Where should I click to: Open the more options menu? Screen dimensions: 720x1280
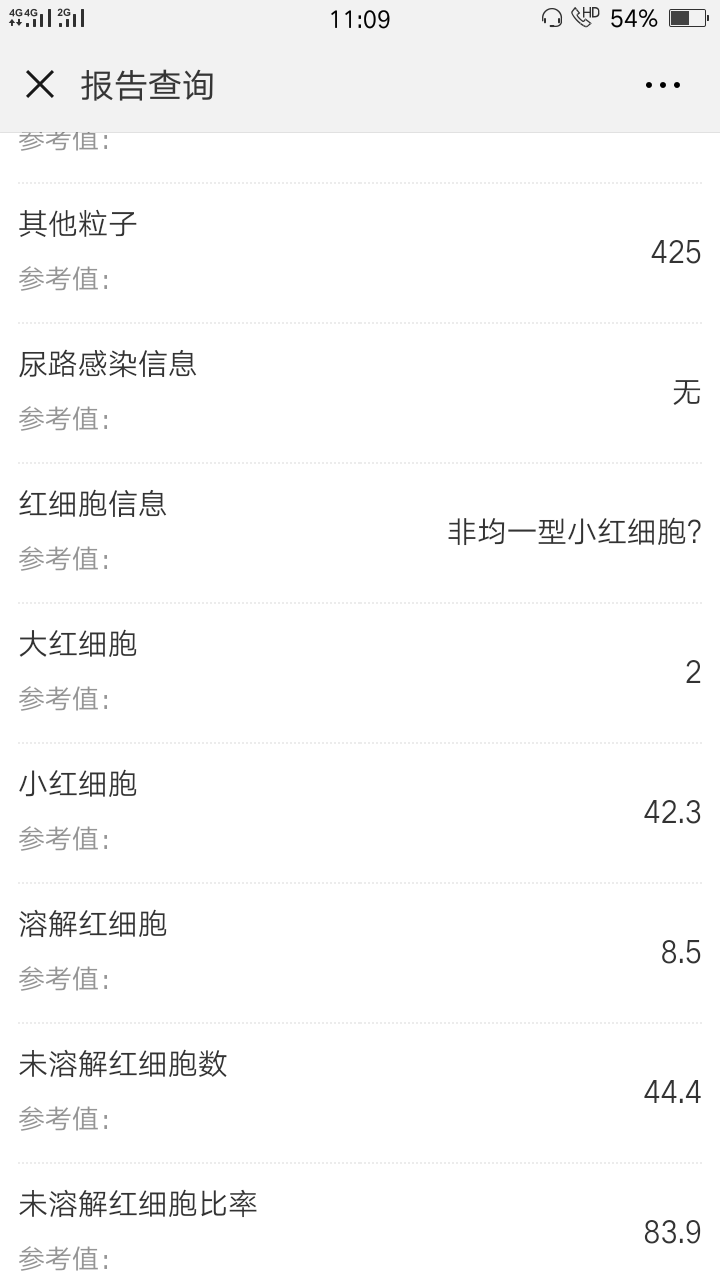(x=663, y=84)
